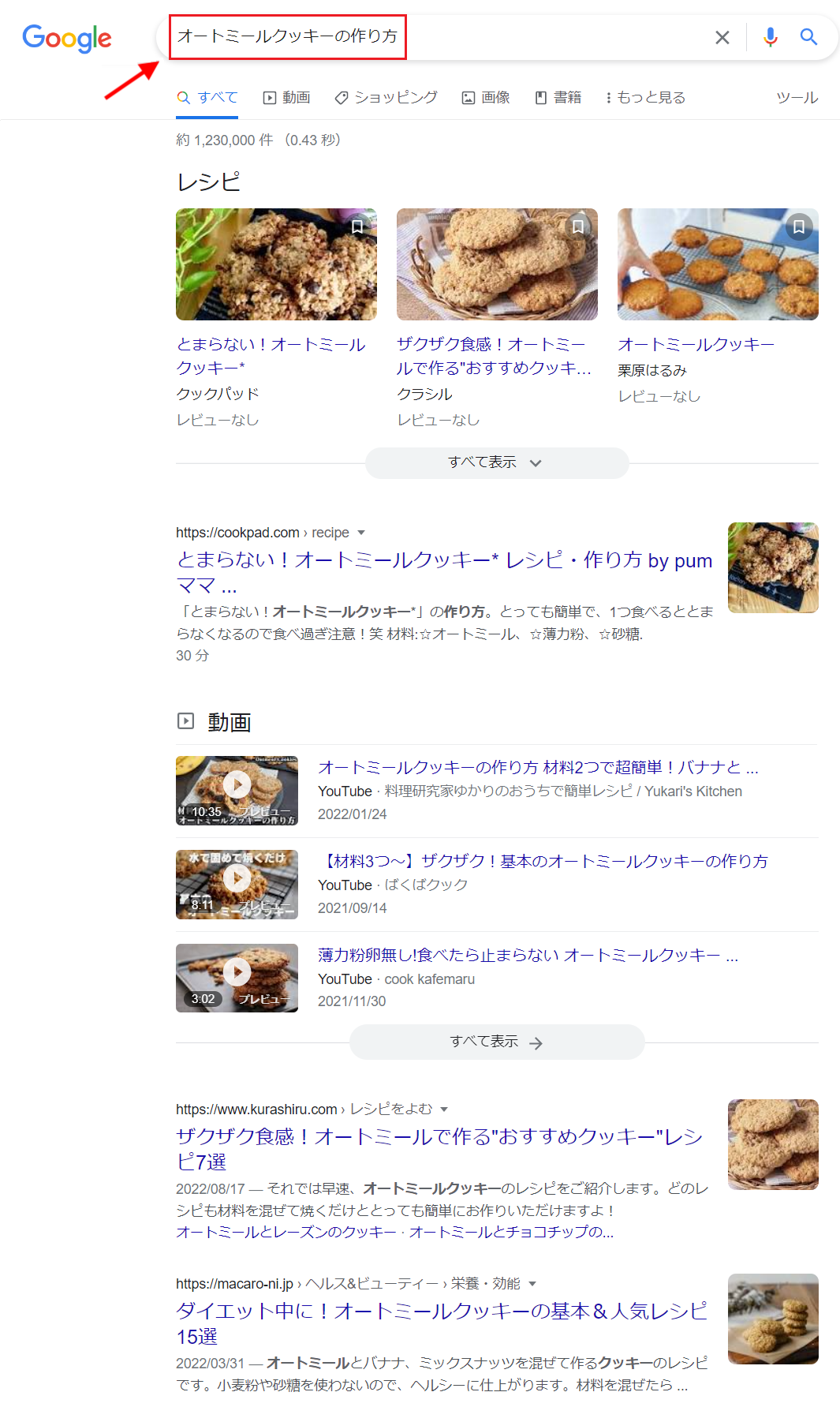Bookmark the 栗原はるみ recipe card

pyautogui.click(x=799, y=226)
